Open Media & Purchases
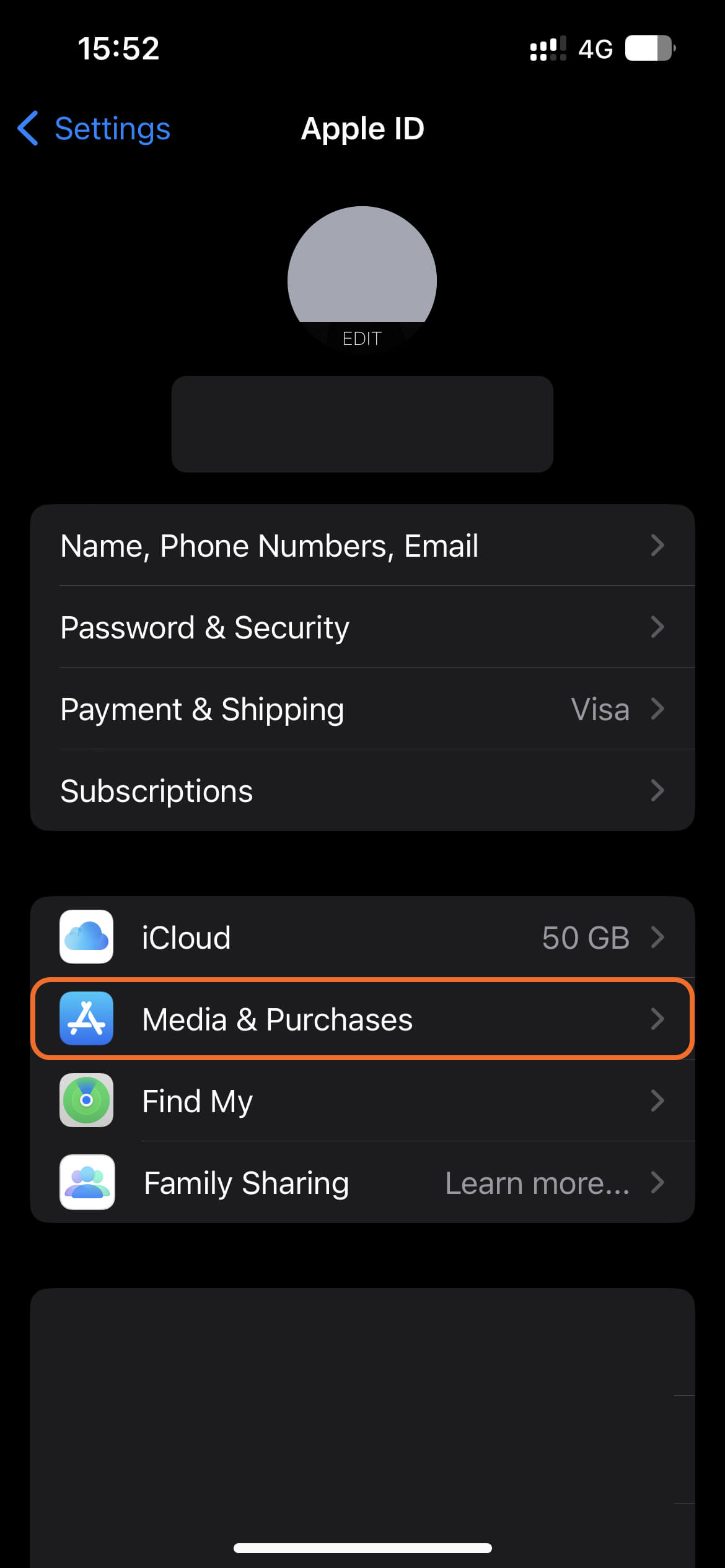This screenshot has width=725, height=1568. click(362, 1019)
